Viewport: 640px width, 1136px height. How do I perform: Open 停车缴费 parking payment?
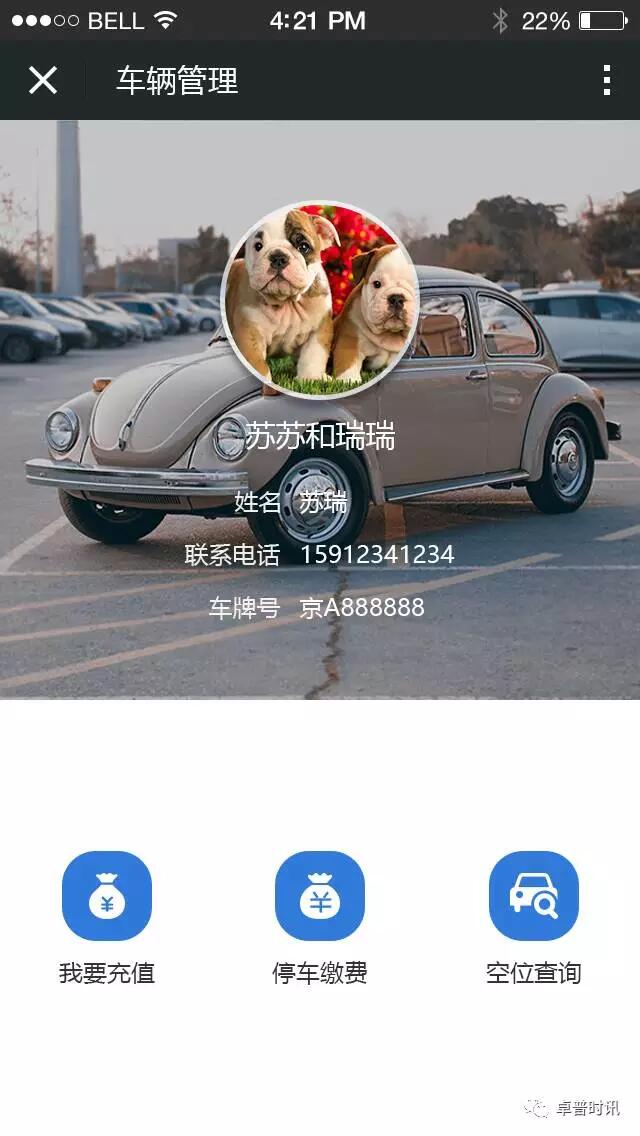320,896
